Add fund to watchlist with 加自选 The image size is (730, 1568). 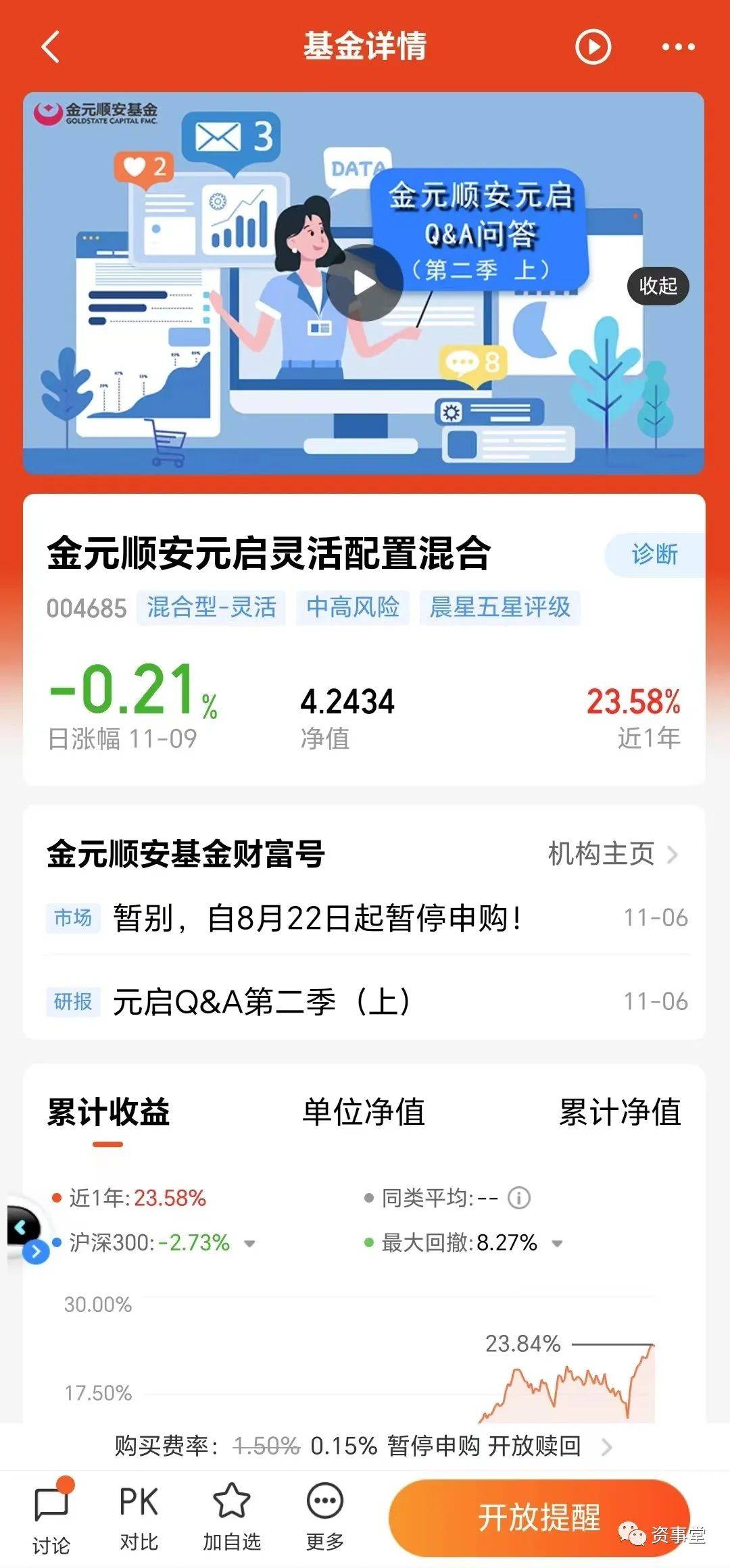point(232,1519)
